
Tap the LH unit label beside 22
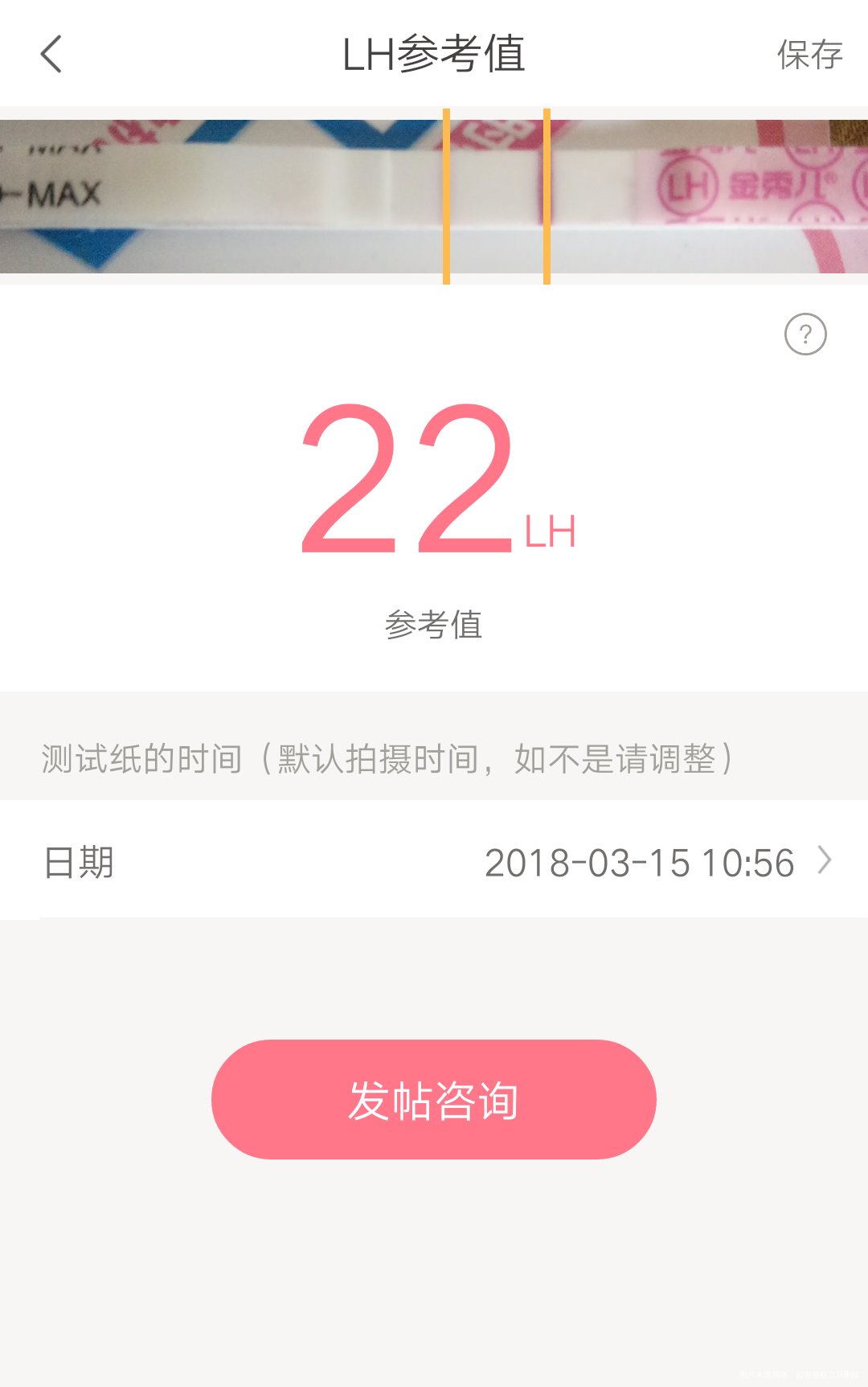(549, 531)
